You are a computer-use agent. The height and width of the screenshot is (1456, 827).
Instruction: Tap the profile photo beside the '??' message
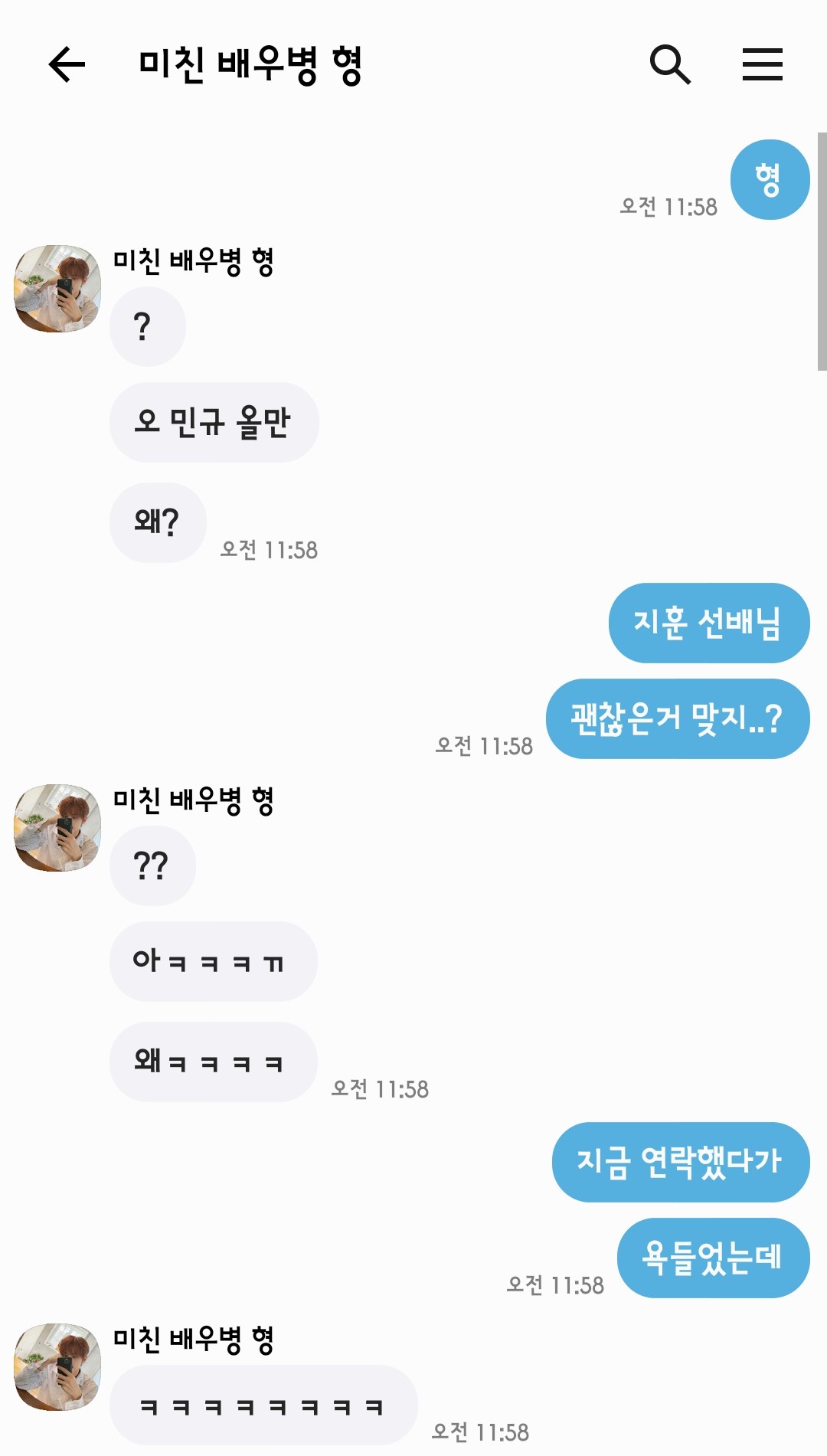pos(57,828)
